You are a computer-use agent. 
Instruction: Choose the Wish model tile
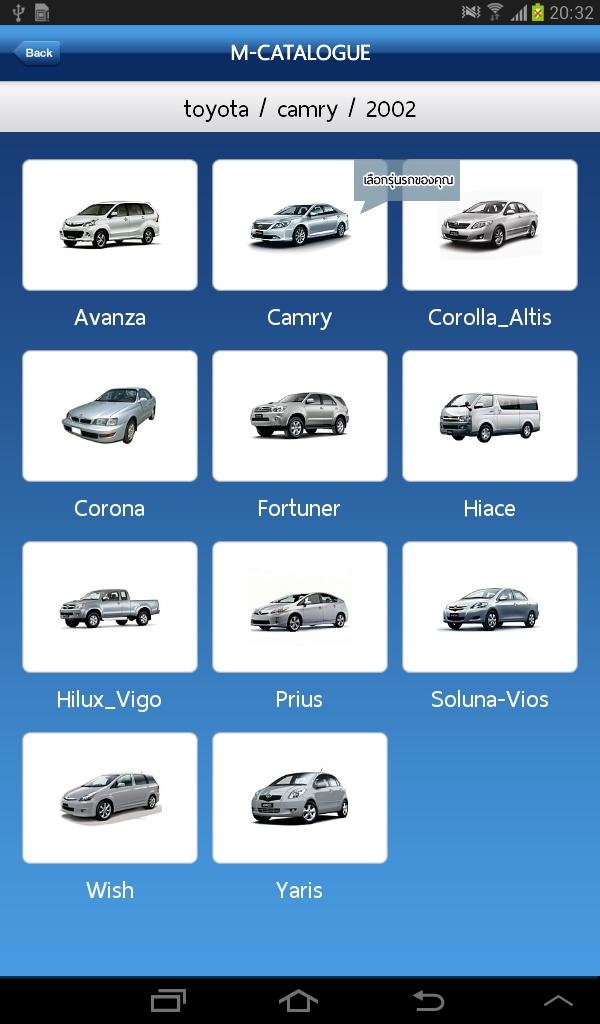pyautogui.click(x=110, y=798)
